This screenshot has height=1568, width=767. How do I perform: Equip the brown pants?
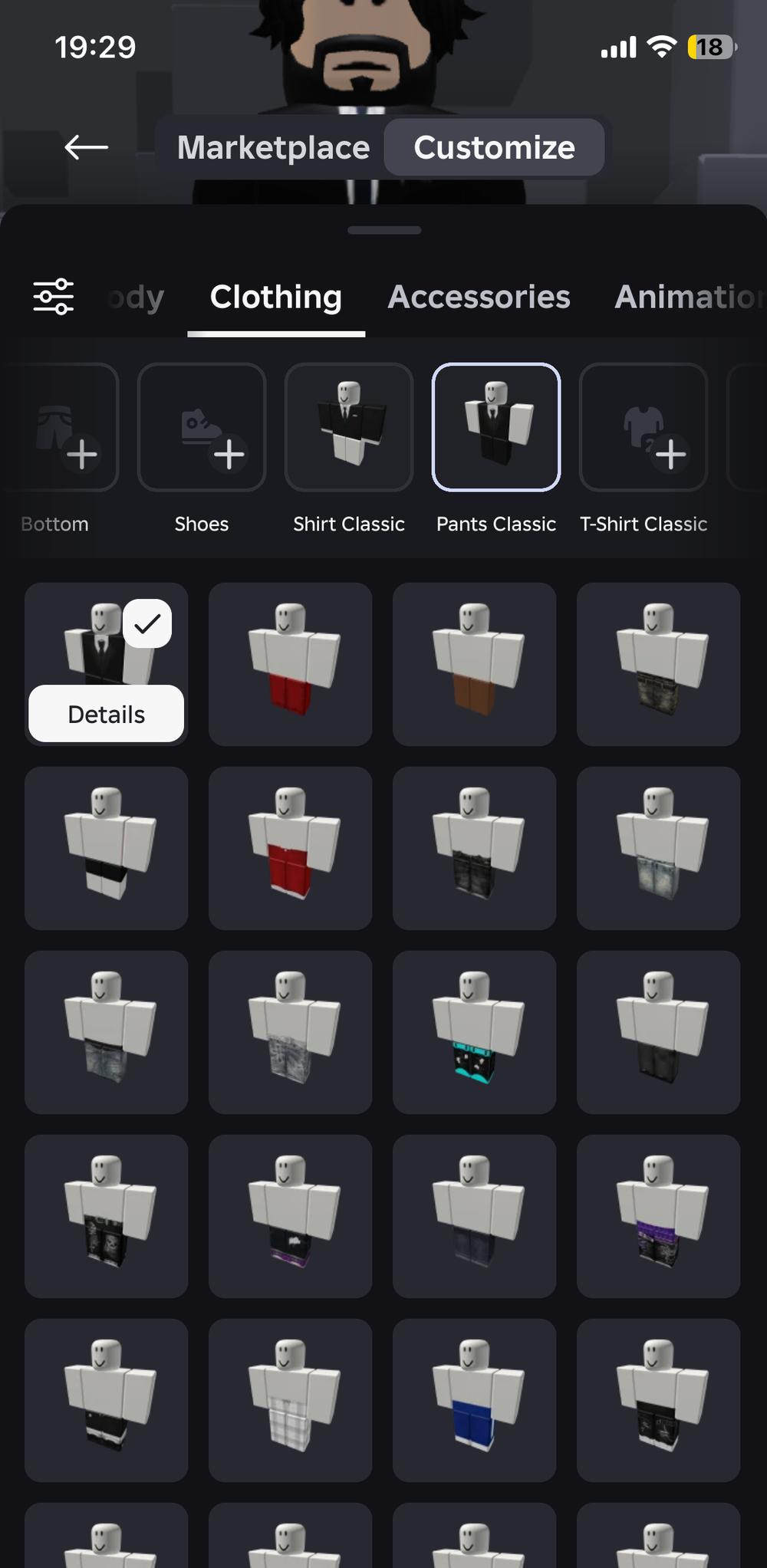(474, 664)
